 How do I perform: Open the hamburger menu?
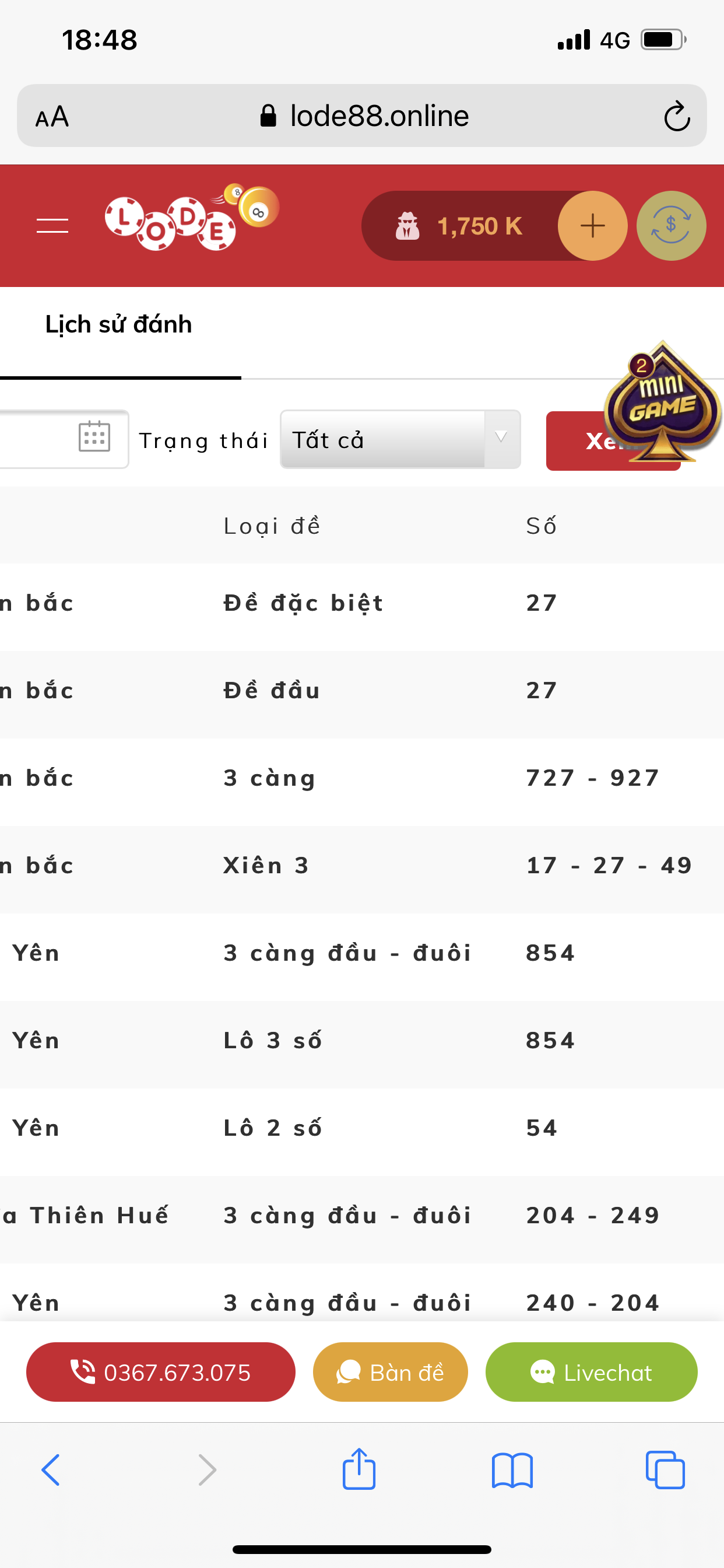pos(52,226)
